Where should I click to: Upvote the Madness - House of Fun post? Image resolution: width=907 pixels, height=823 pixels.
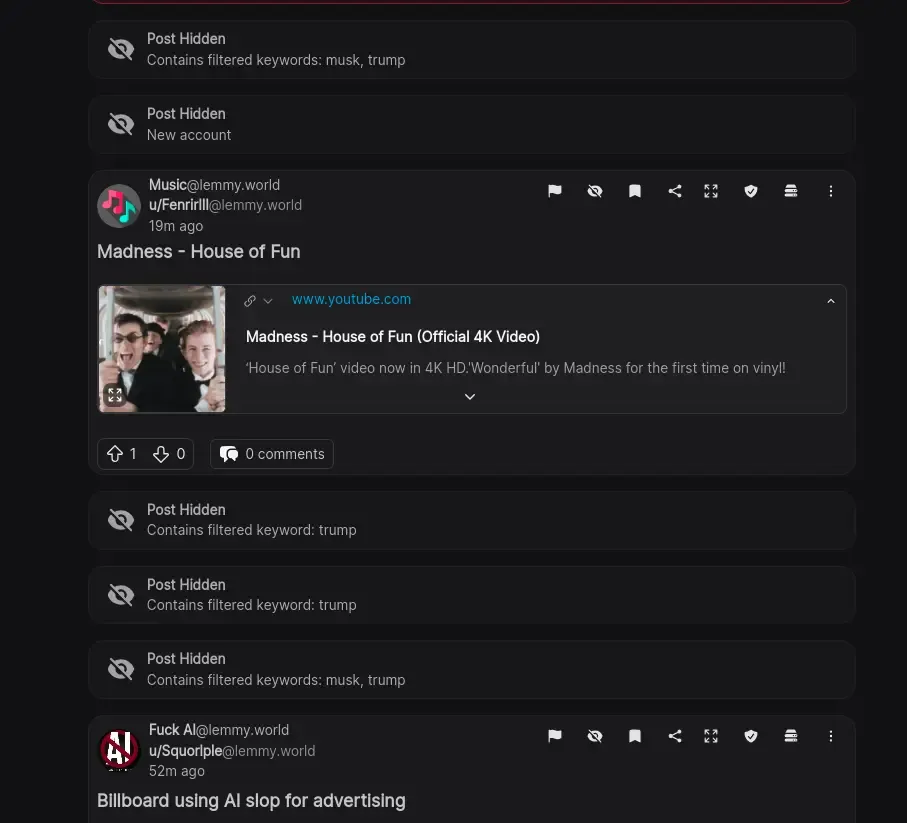(115, 454)
